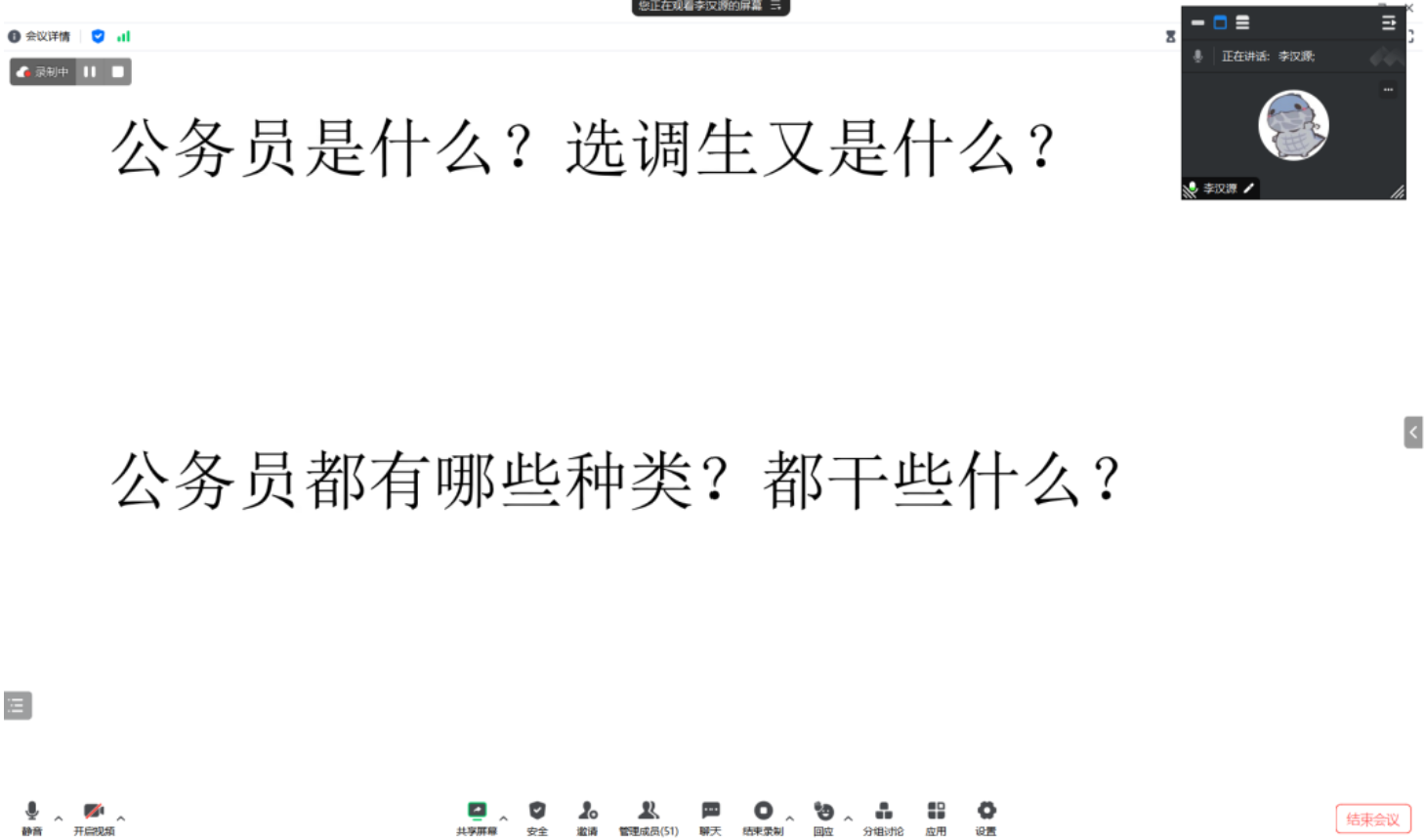Image resolution: width=1425 pixels, height=840 pixels.
Task: Open 会议详情 meeting details
Action: tap(40, 36)
